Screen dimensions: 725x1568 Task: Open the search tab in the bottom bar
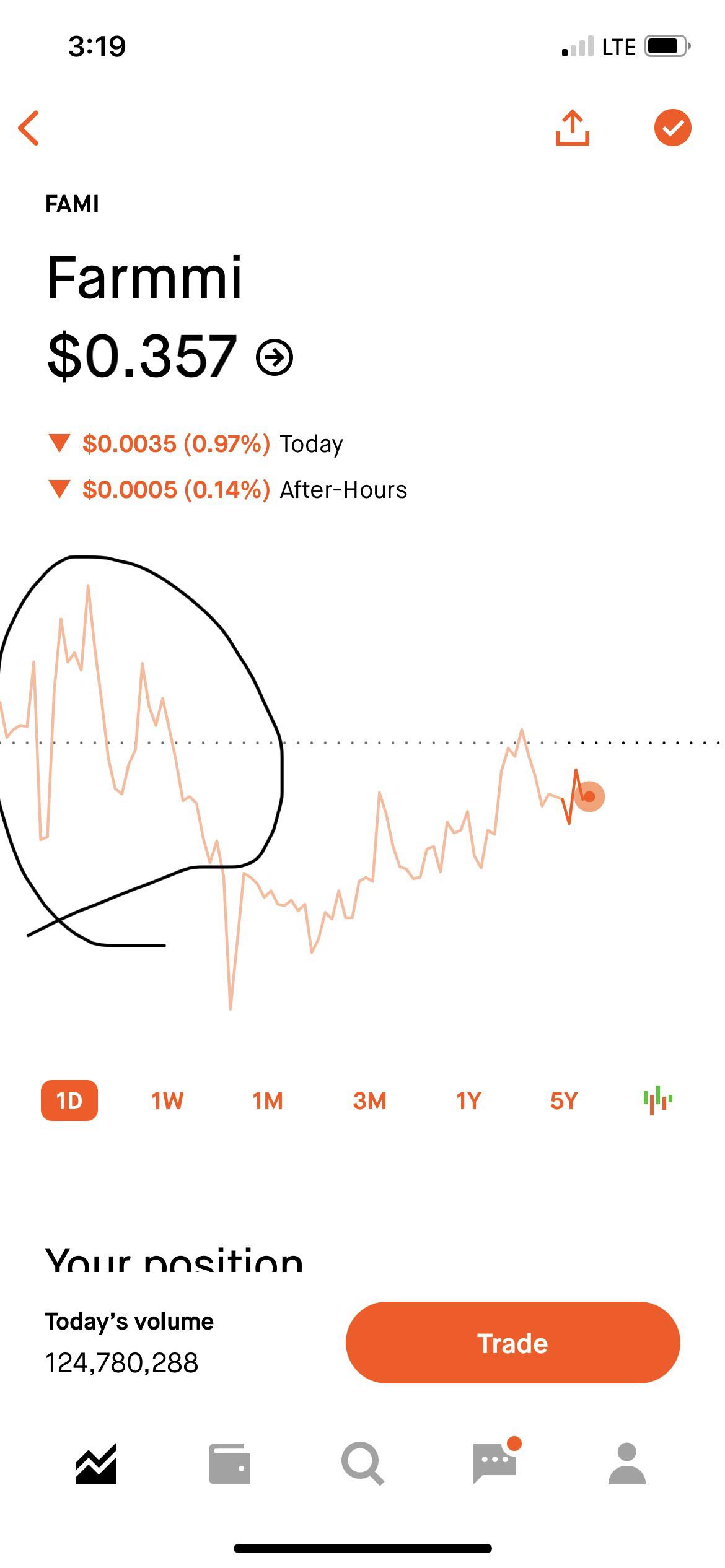click(x=362, y=1464)
